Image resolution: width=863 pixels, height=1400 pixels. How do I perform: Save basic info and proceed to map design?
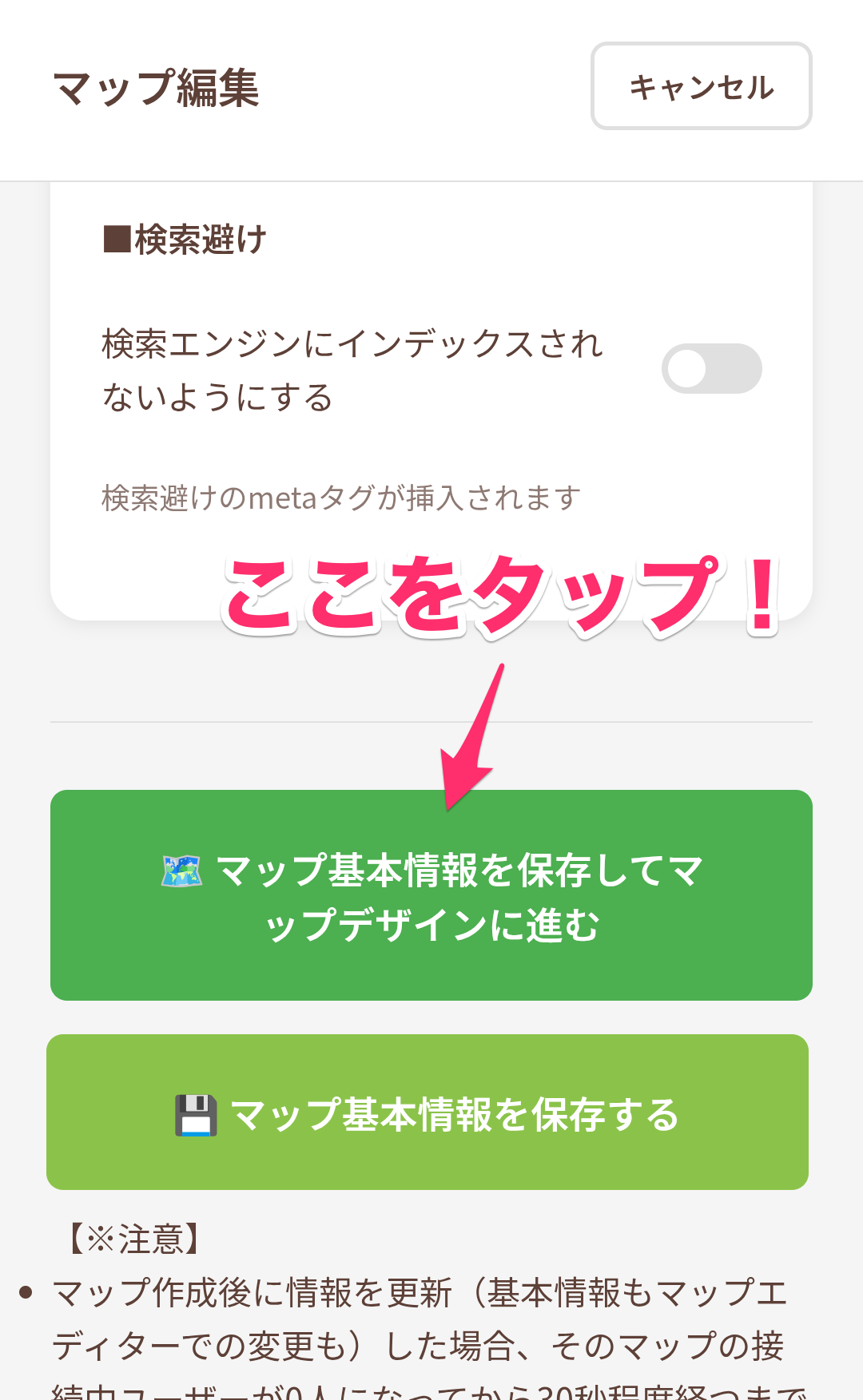(x=431, y=895)
